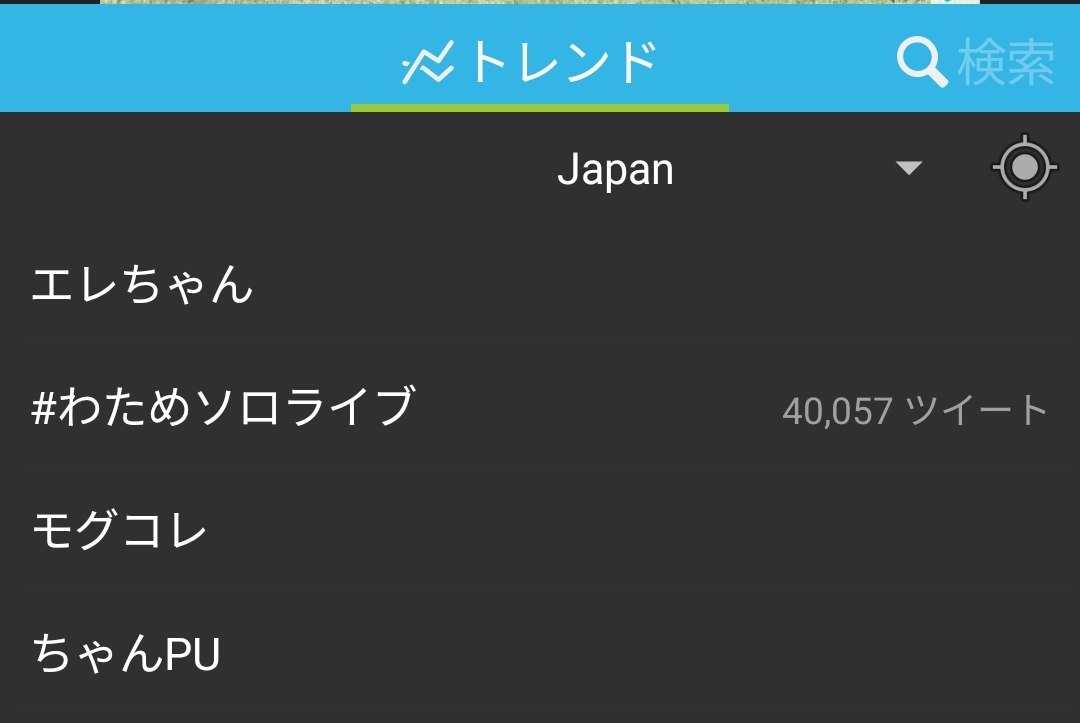
Task: Switch to the 検索 tab
Action: (975, 63)
